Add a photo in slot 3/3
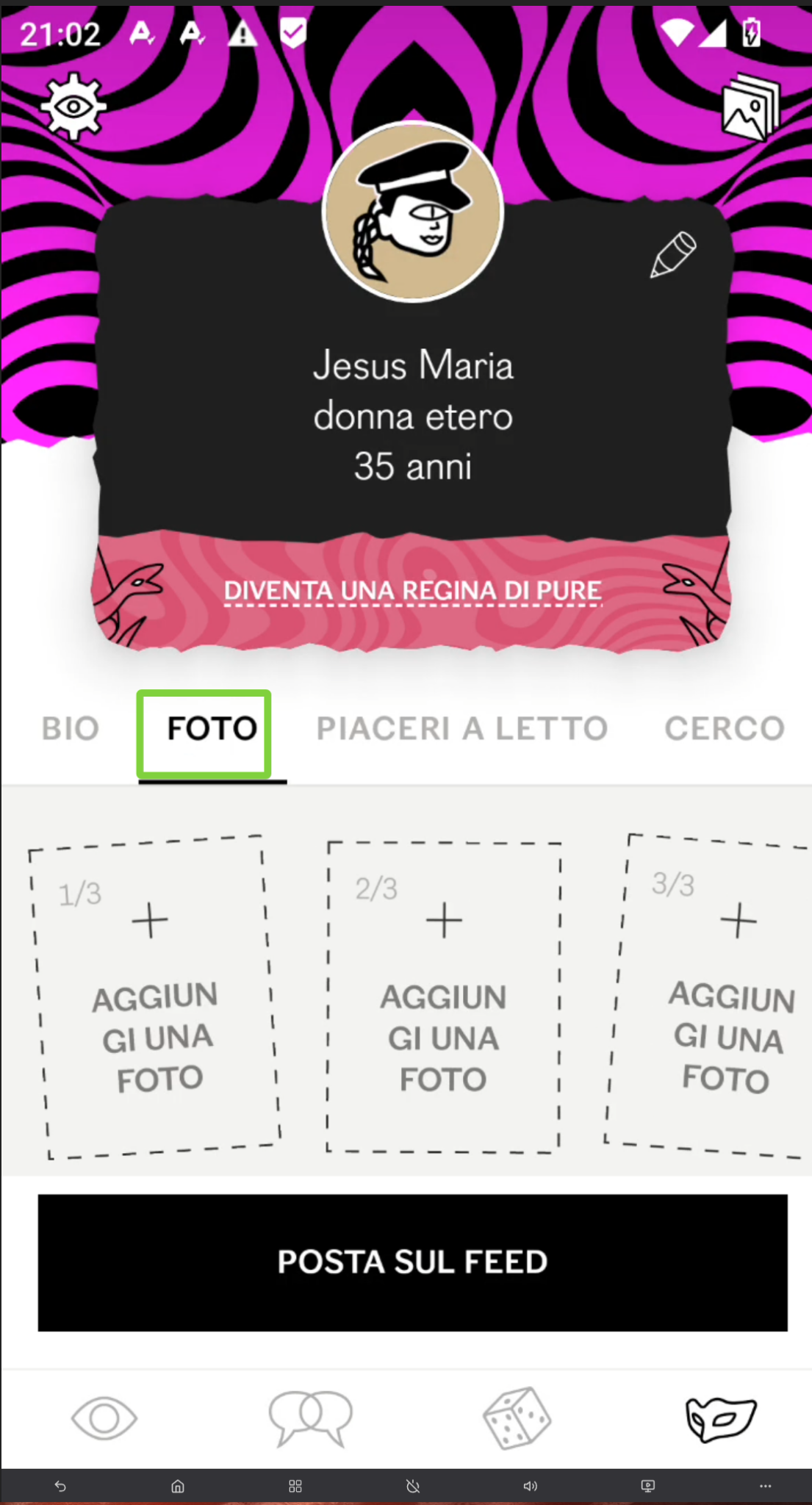812x1505 pixels. pos(716,997)
